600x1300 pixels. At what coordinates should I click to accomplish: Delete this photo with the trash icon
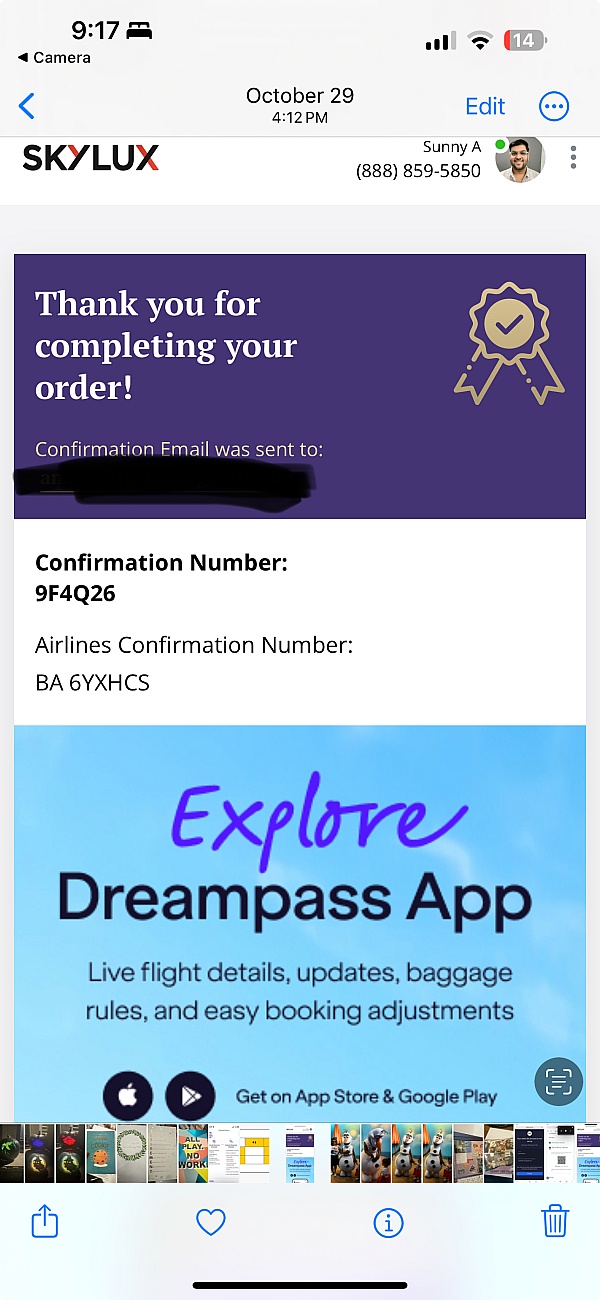[x=555, y=1221]
